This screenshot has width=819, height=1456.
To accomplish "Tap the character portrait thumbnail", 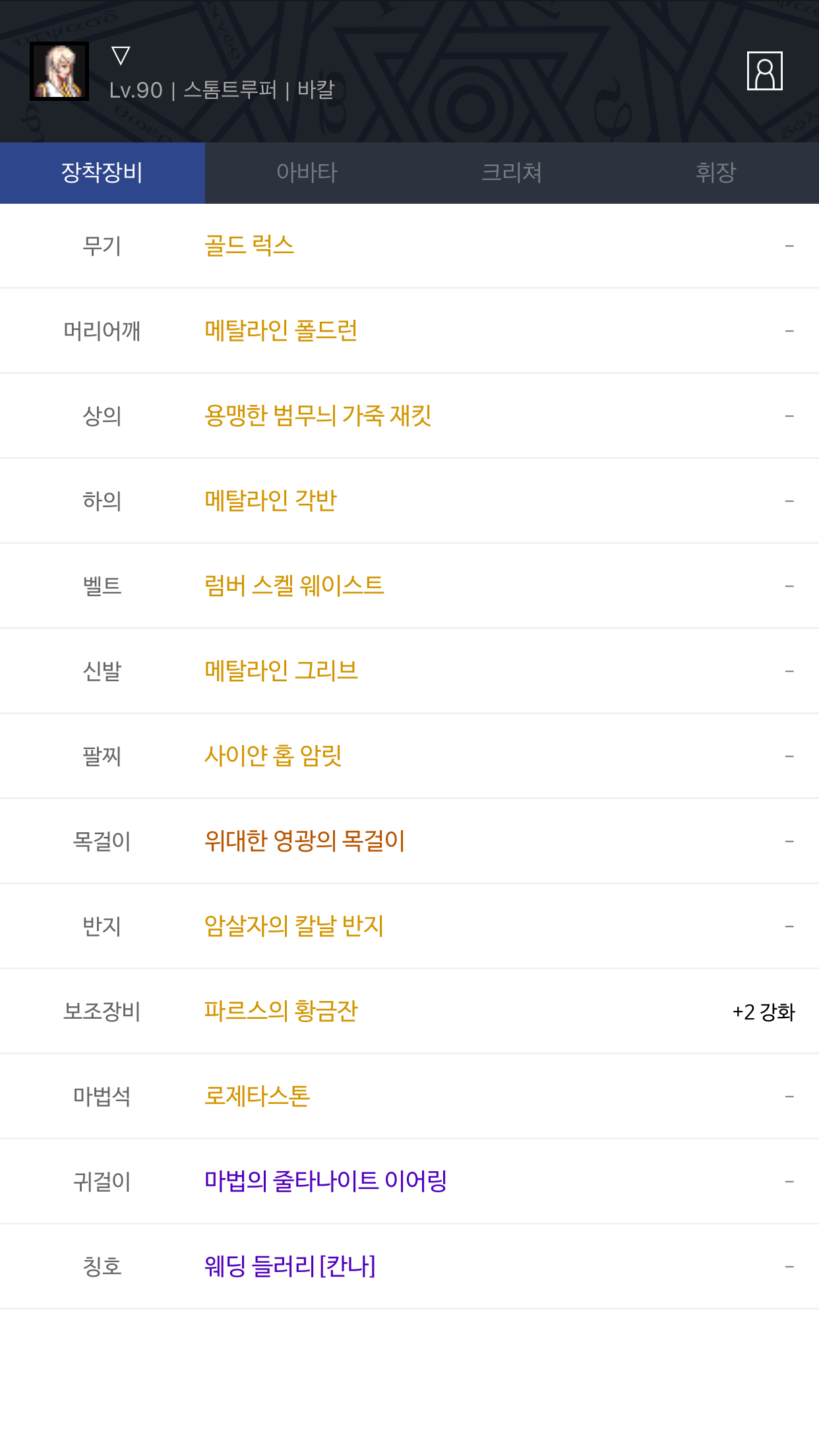I will (59, 71).
